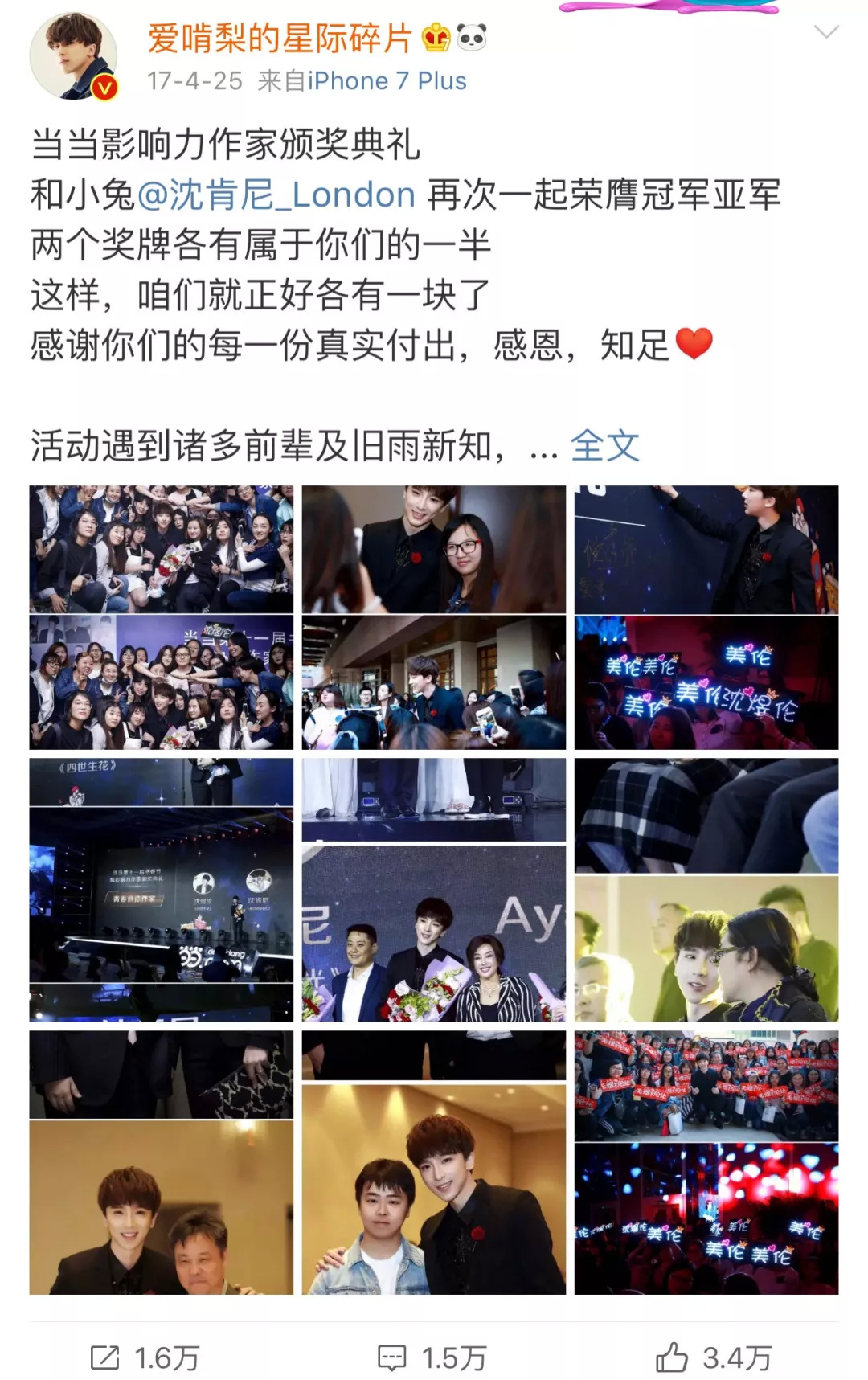Open profile of 爱啃梨的星际碎片

tap(280, 38)
